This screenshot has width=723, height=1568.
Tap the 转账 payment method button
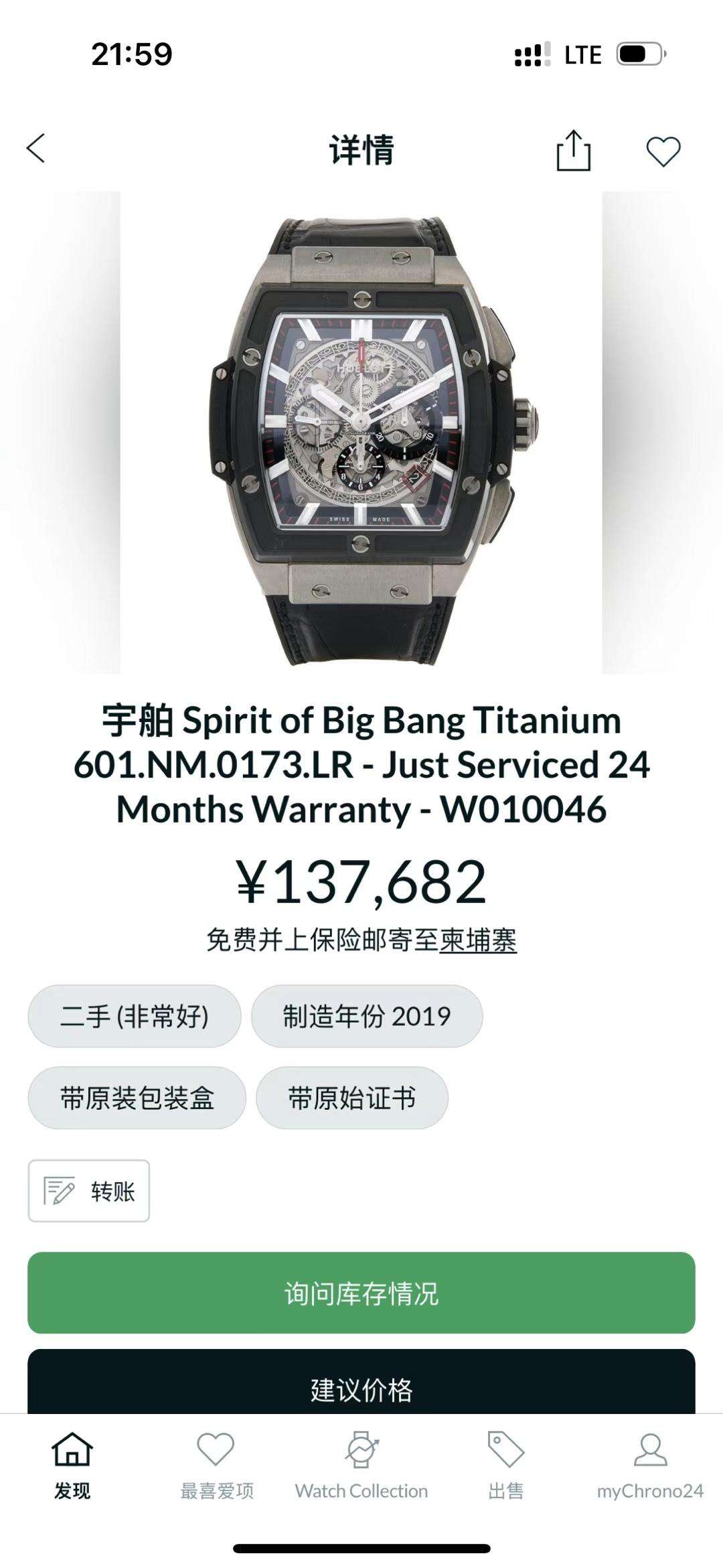tap(89, 1191)
